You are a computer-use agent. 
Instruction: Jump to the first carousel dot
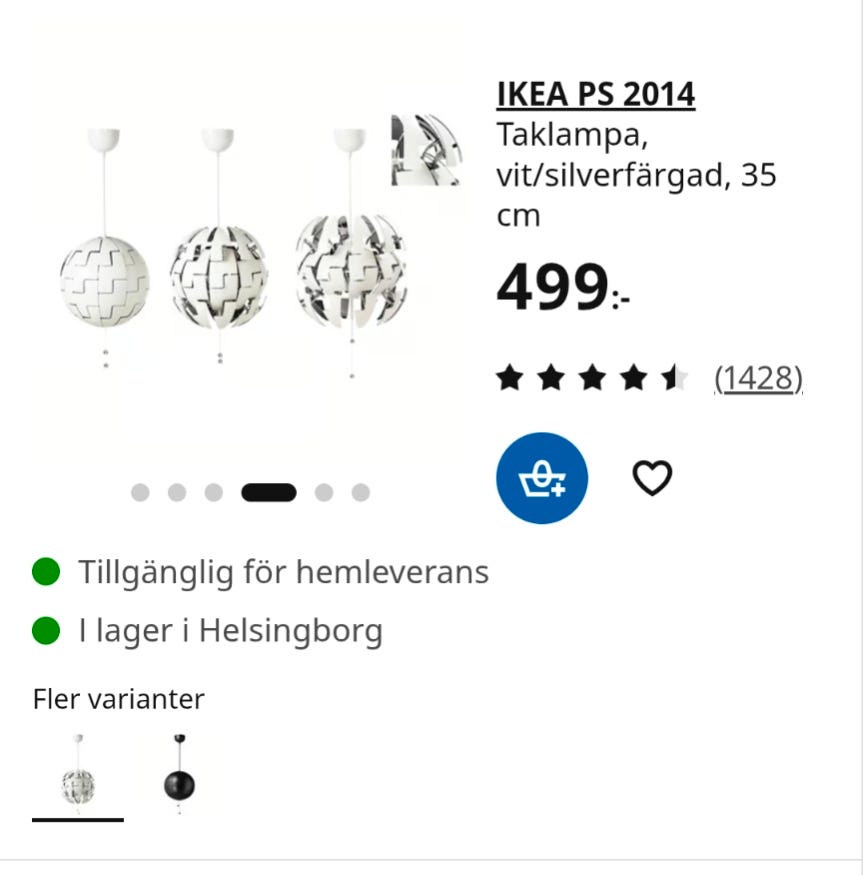tap(140, 492)
